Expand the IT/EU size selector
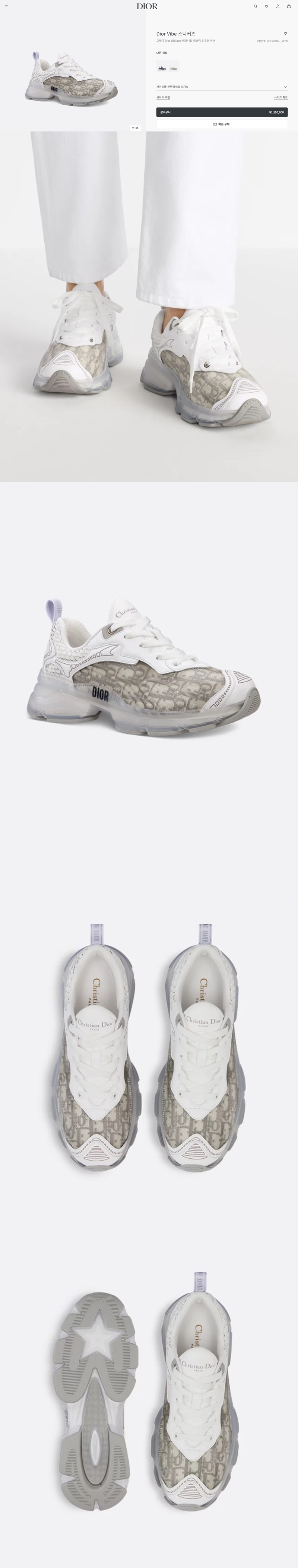This screenshot has height=1568, width=298. 221,87
